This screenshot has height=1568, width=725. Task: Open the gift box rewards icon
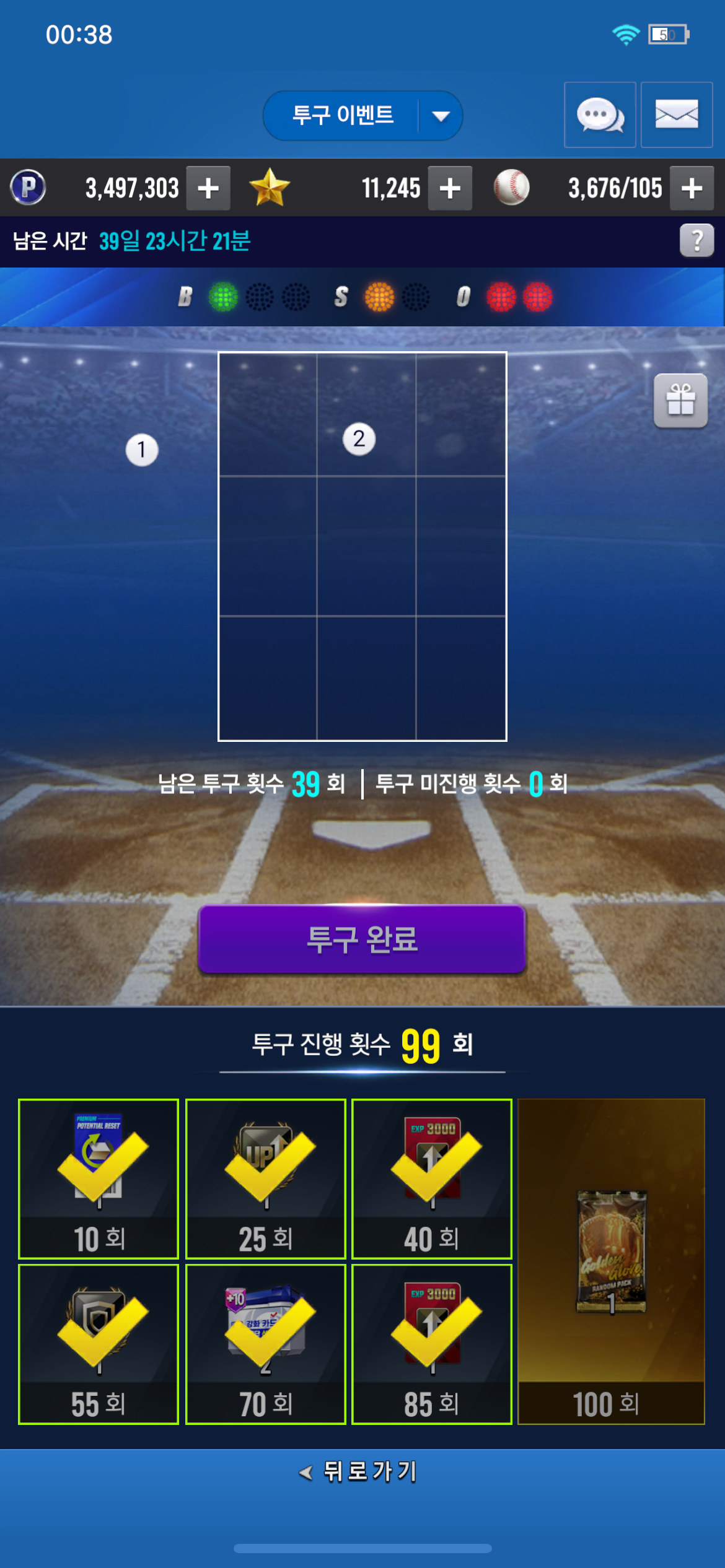681,401
